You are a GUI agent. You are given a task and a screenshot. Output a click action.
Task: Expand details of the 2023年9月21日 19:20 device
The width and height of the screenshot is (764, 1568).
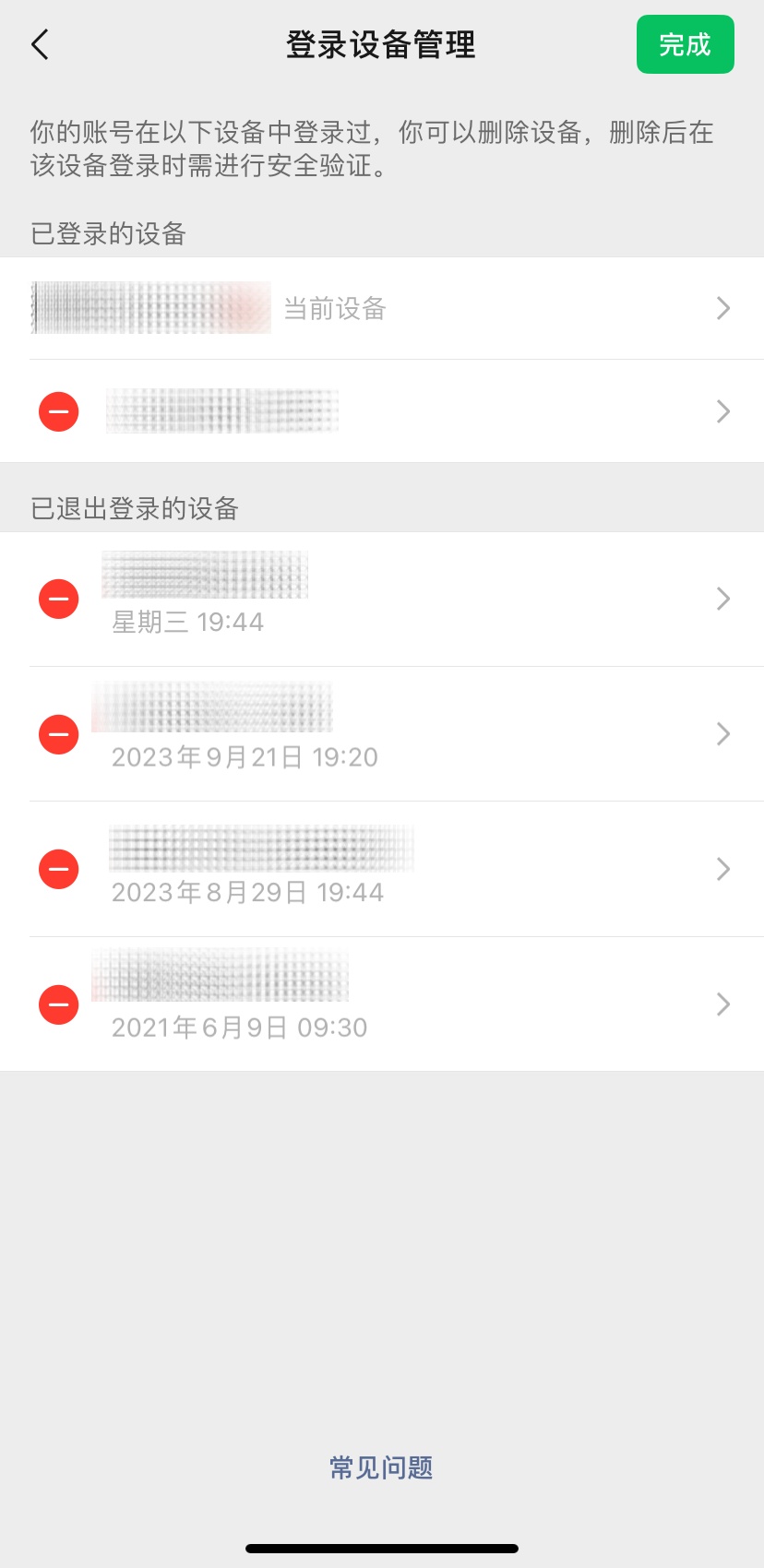[722, 734]
